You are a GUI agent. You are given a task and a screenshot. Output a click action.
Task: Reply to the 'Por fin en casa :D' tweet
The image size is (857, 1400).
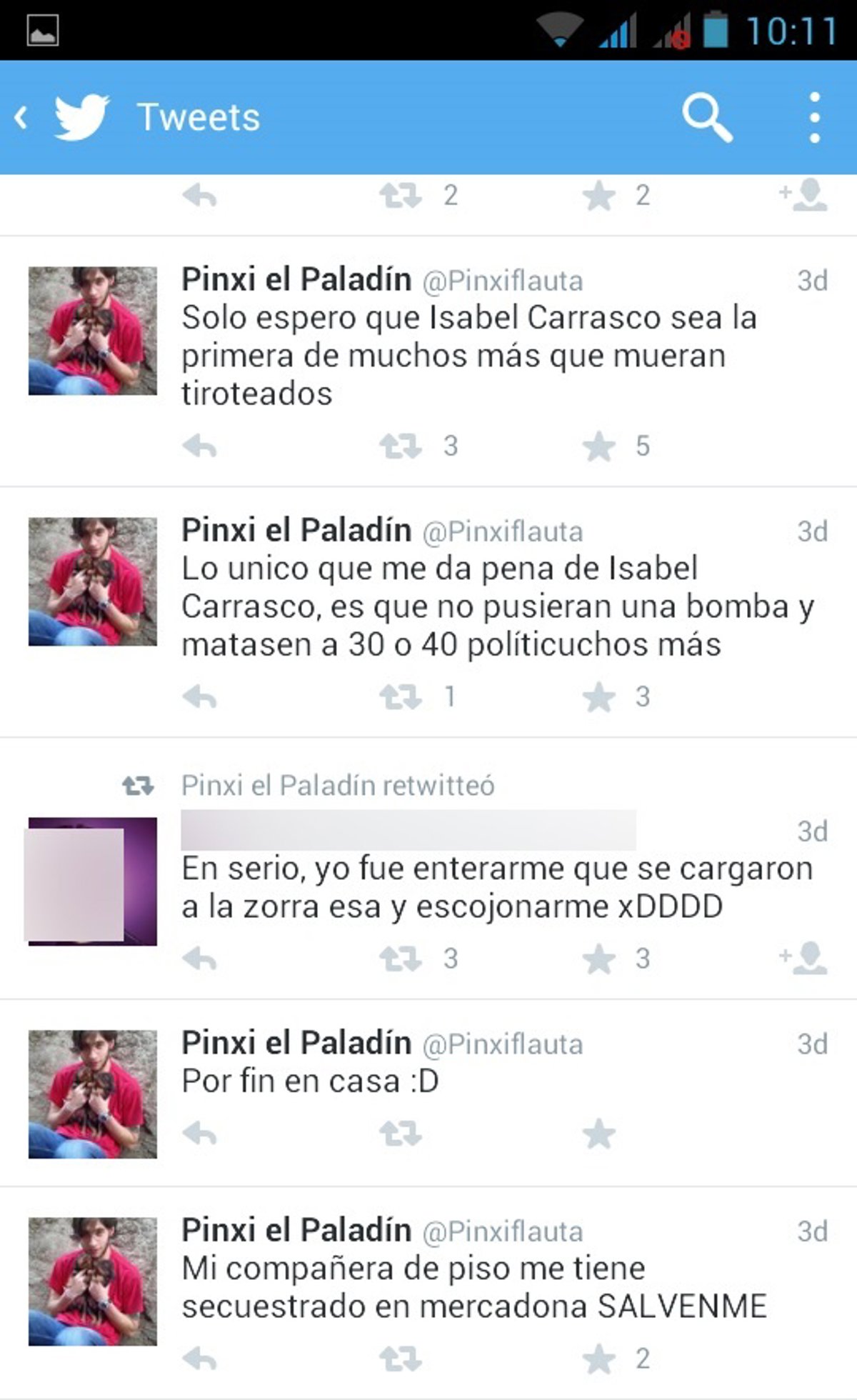point(199,1134)
